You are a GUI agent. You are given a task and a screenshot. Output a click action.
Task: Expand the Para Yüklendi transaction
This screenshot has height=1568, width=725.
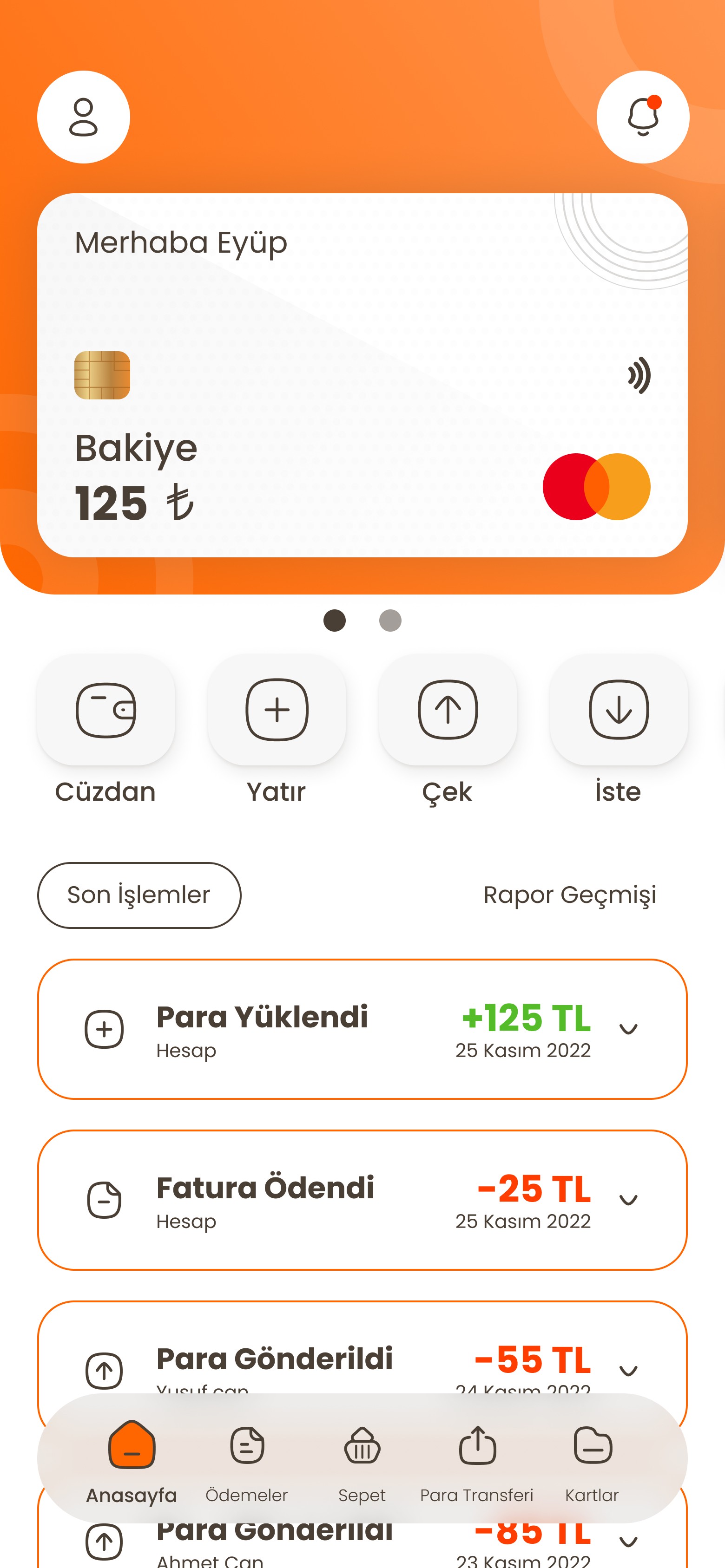[x=628, y=1029]
